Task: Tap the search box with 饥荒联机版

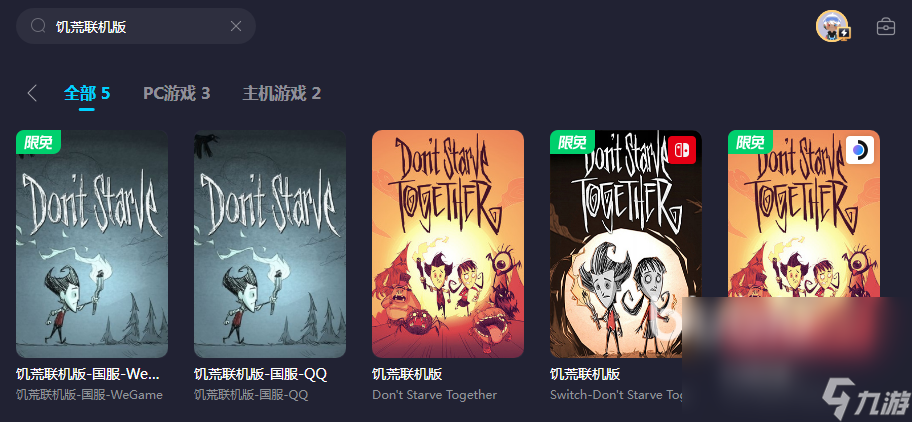Action: [130, 26]
